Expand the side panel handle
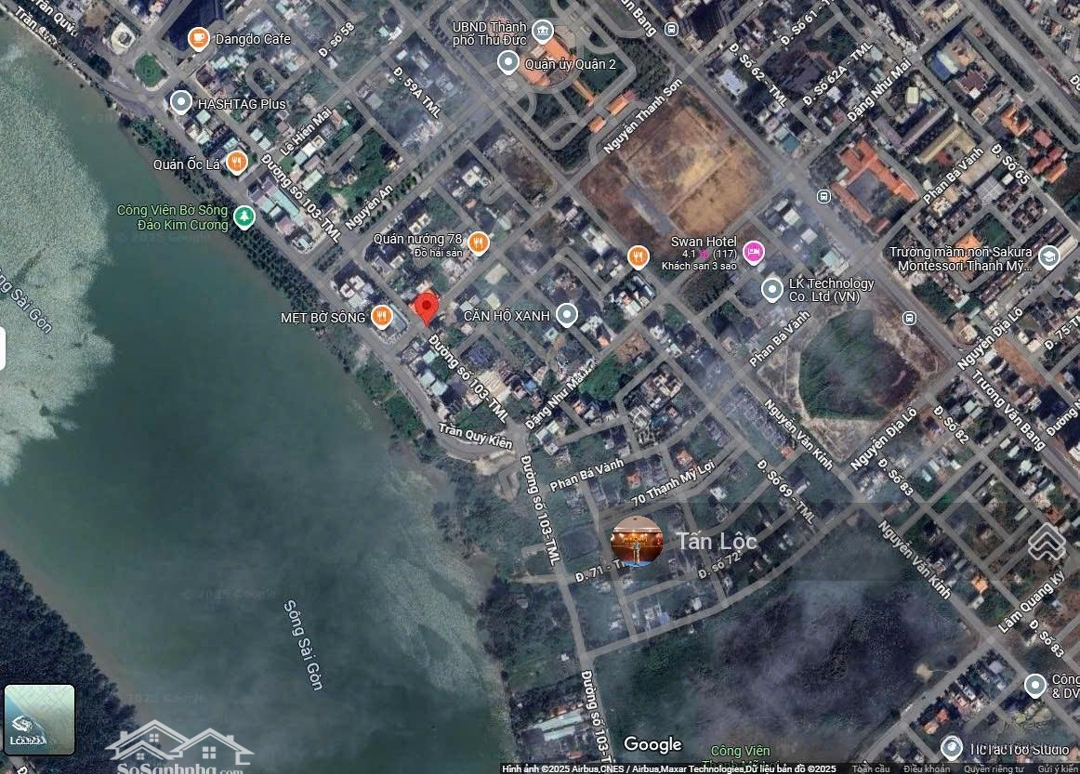1080x774 pixels. 3,349
